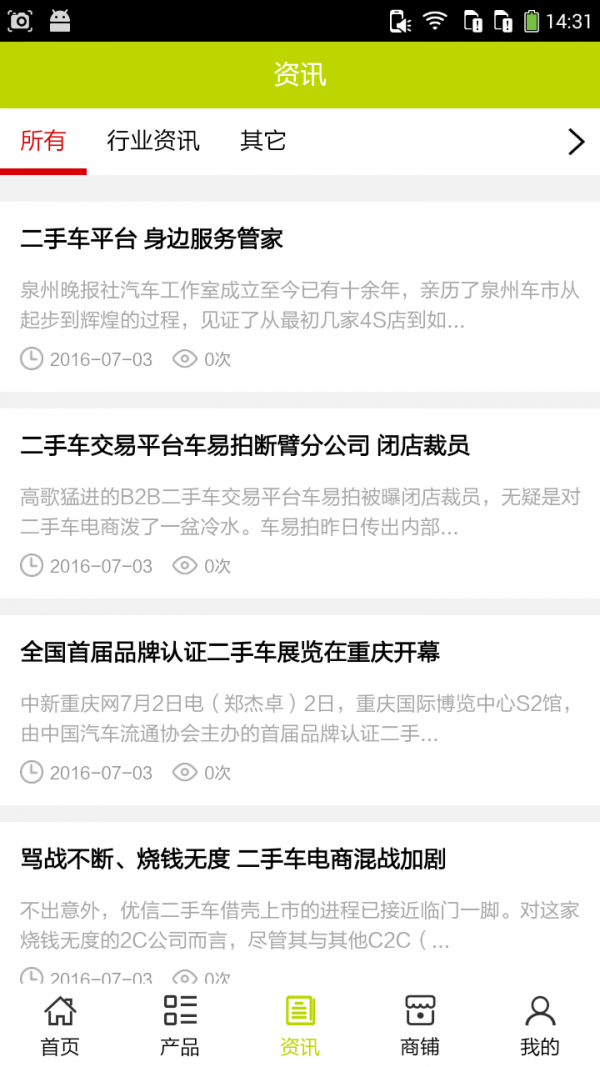Tap the right arrow for more categories

click(575, 142)
